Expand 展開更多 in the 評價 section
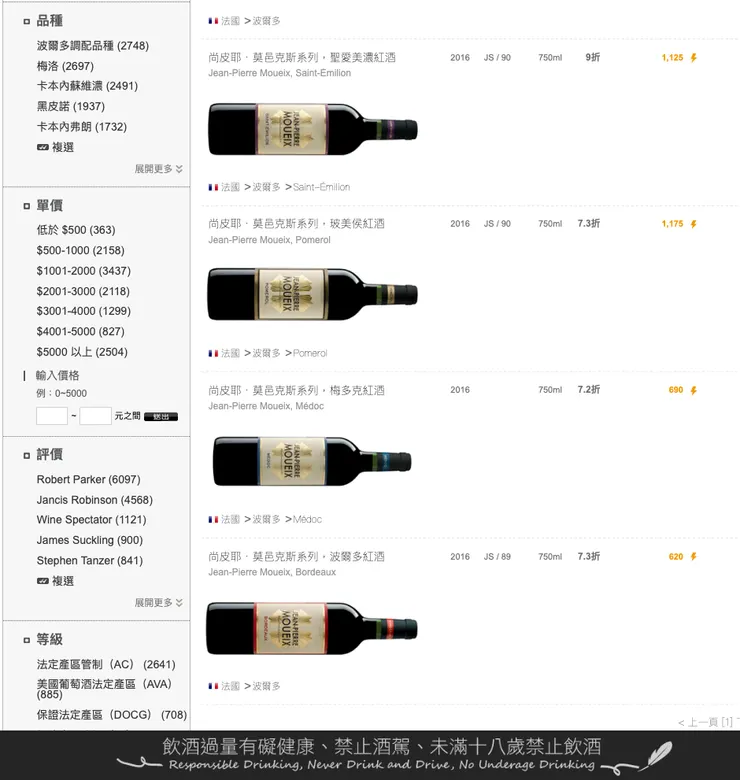The width and height of the screenshot is (740, 780). pyautogui.click(x=158, y=603)
